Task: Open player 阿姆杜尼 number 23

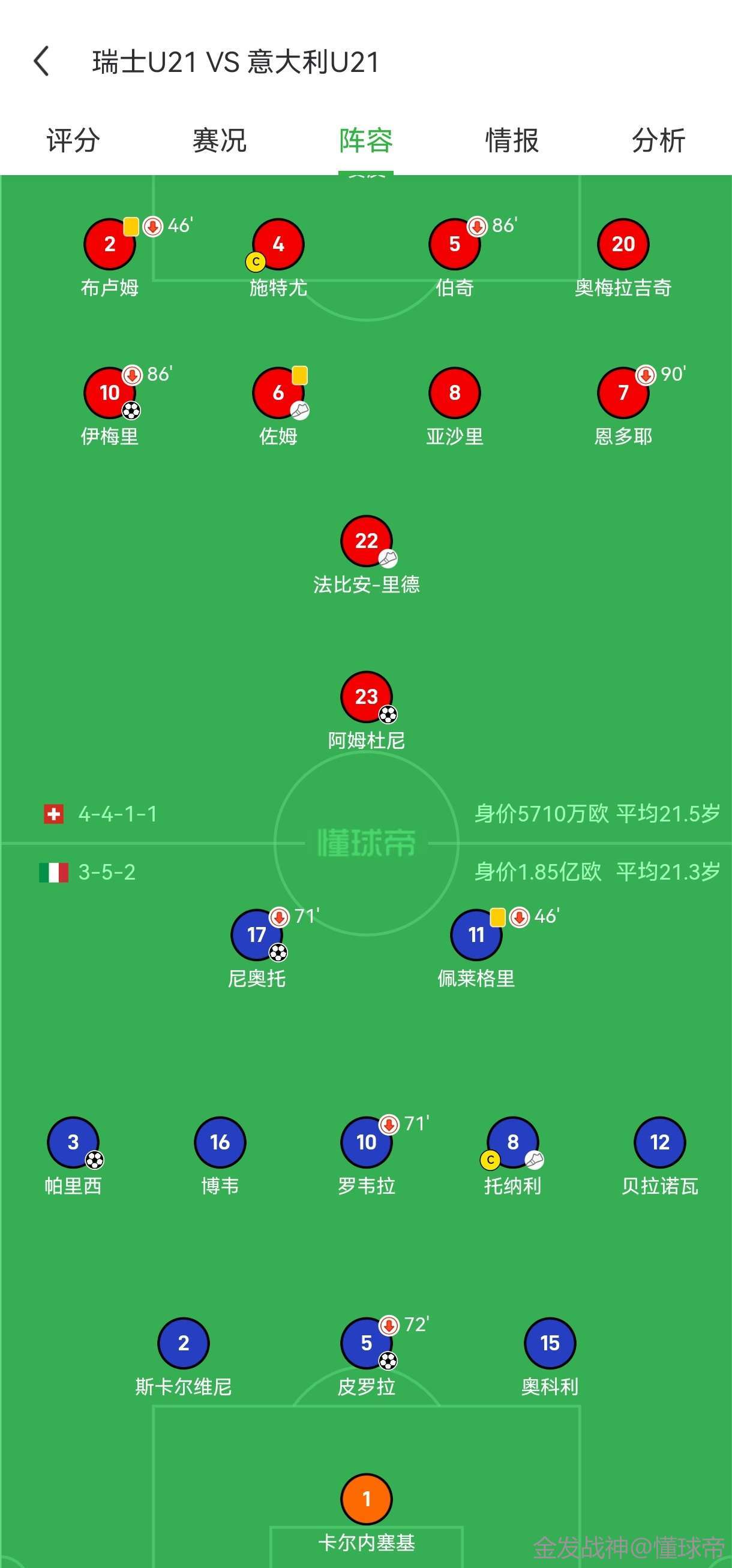Action: pyautogui.click(x=366, y=697)
